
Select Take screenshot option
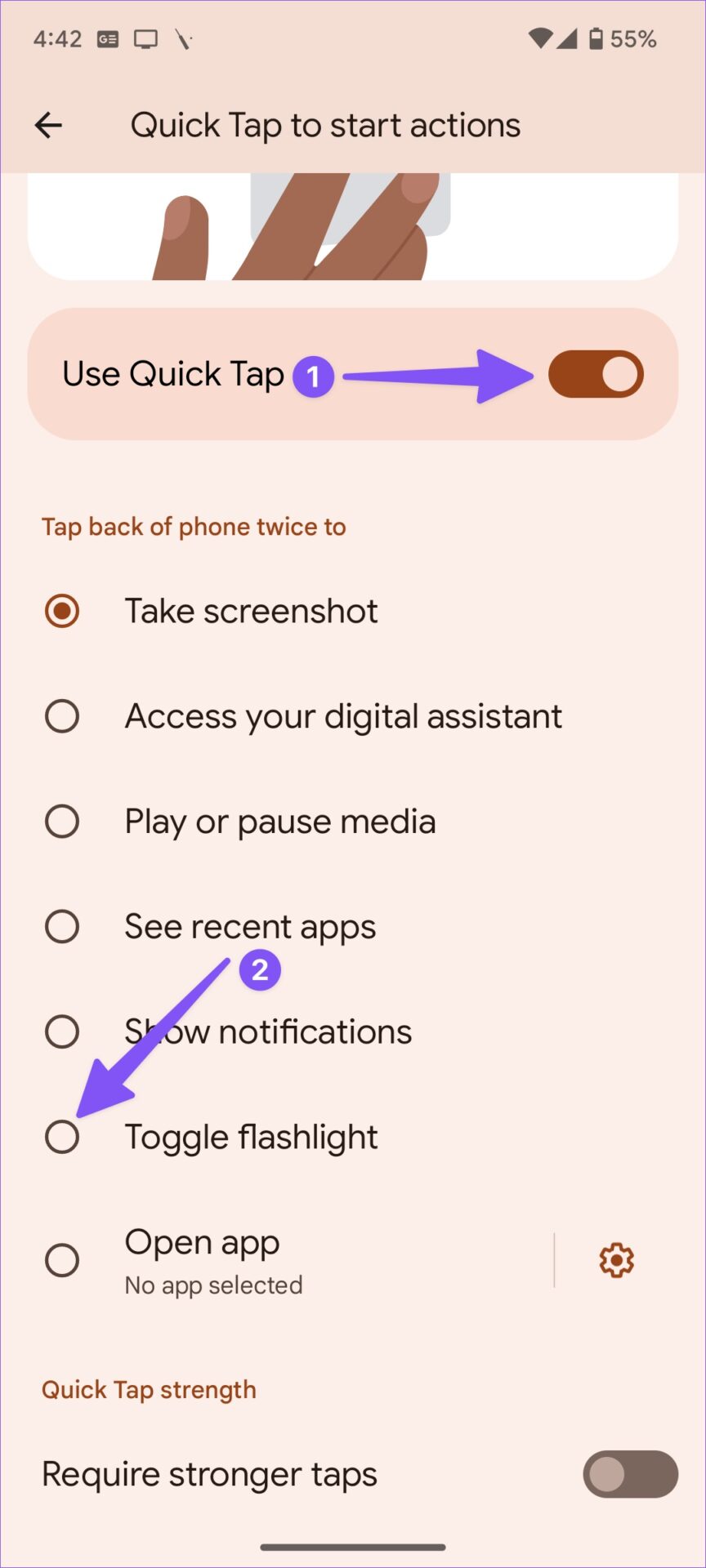tap(62, 611)
